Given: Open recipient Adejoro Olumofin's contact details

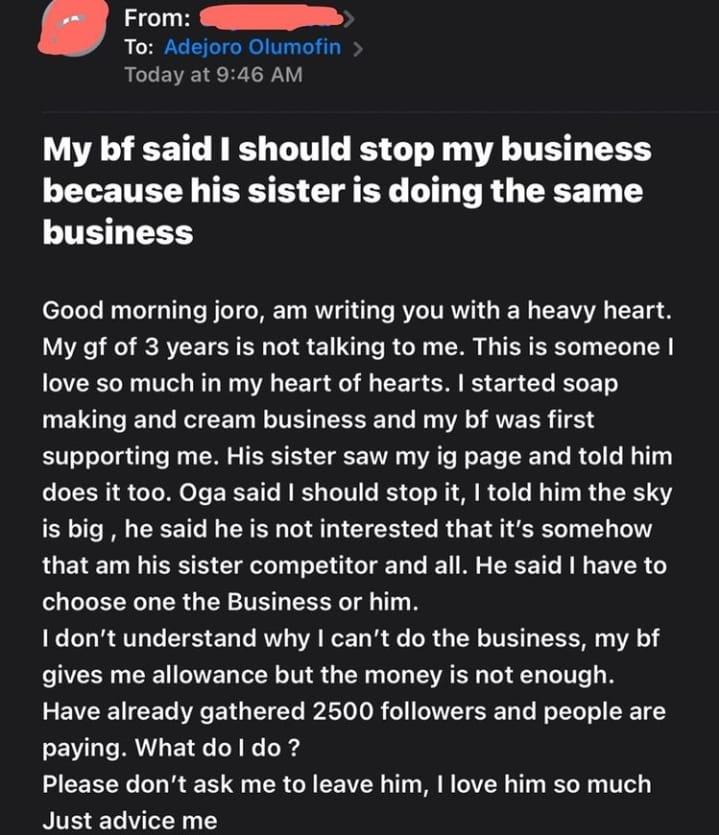Looking at the screenshot, I should [252, 47].
